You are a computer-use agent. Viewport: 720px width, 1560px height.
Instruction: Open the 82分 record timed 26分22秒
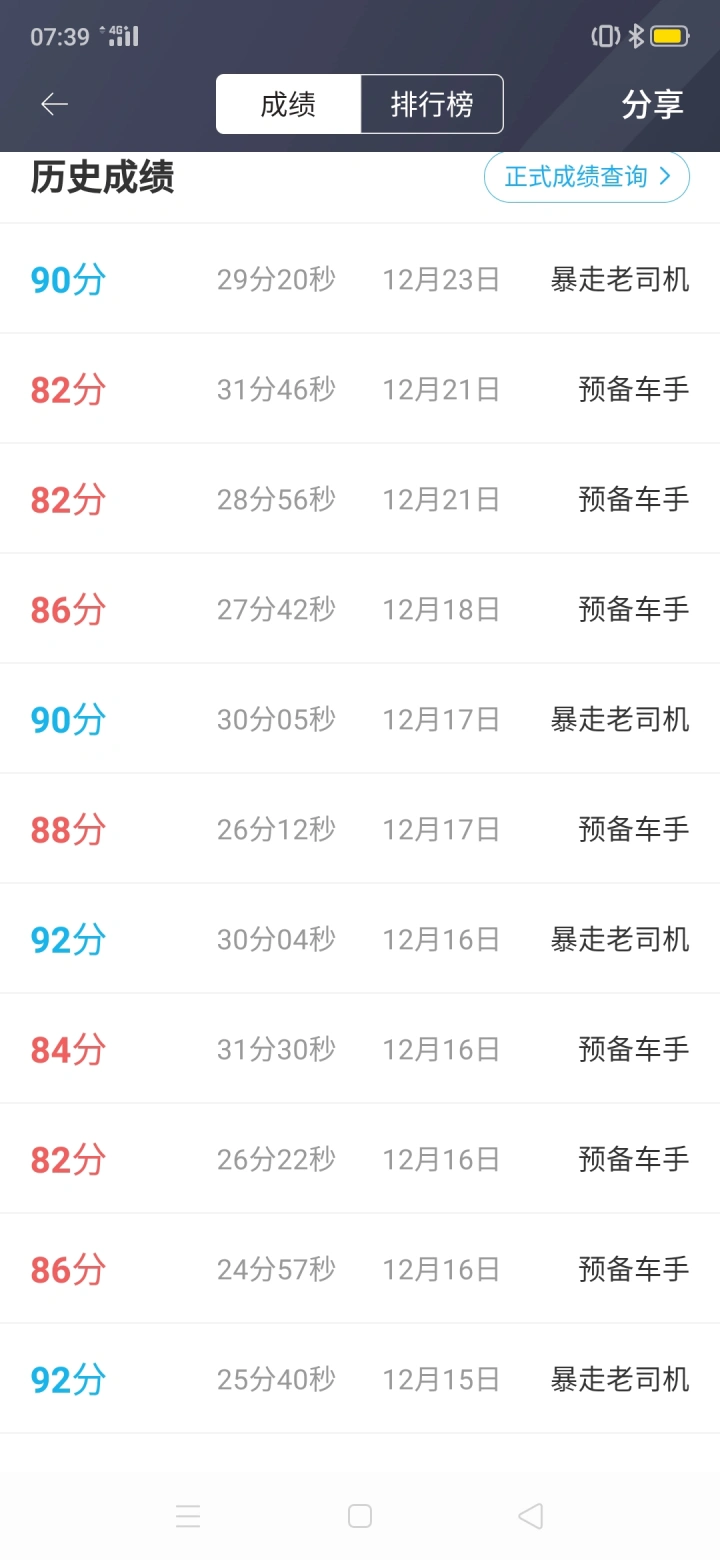tap(360, 1159)
